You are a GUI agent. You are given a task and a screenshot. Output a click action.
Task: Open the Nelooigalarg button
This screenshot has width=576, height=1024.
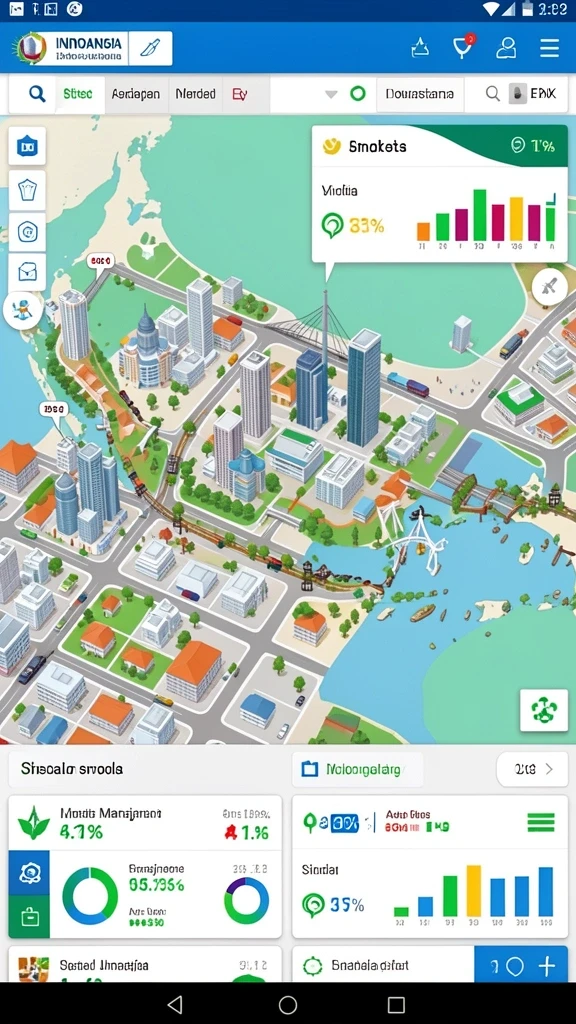(x=357, y=769)
